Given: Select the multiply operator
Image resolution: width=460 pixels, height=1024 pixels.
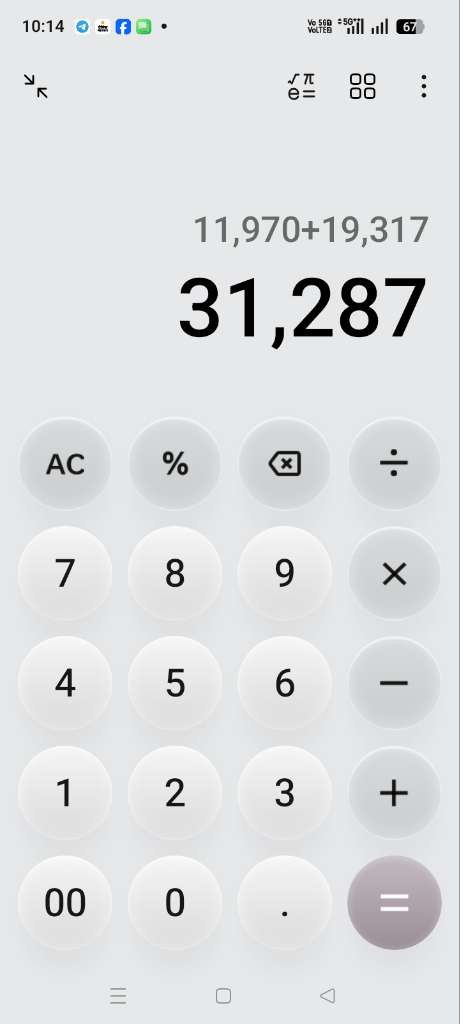Looking at the screenshot, I should coord(394,574).
